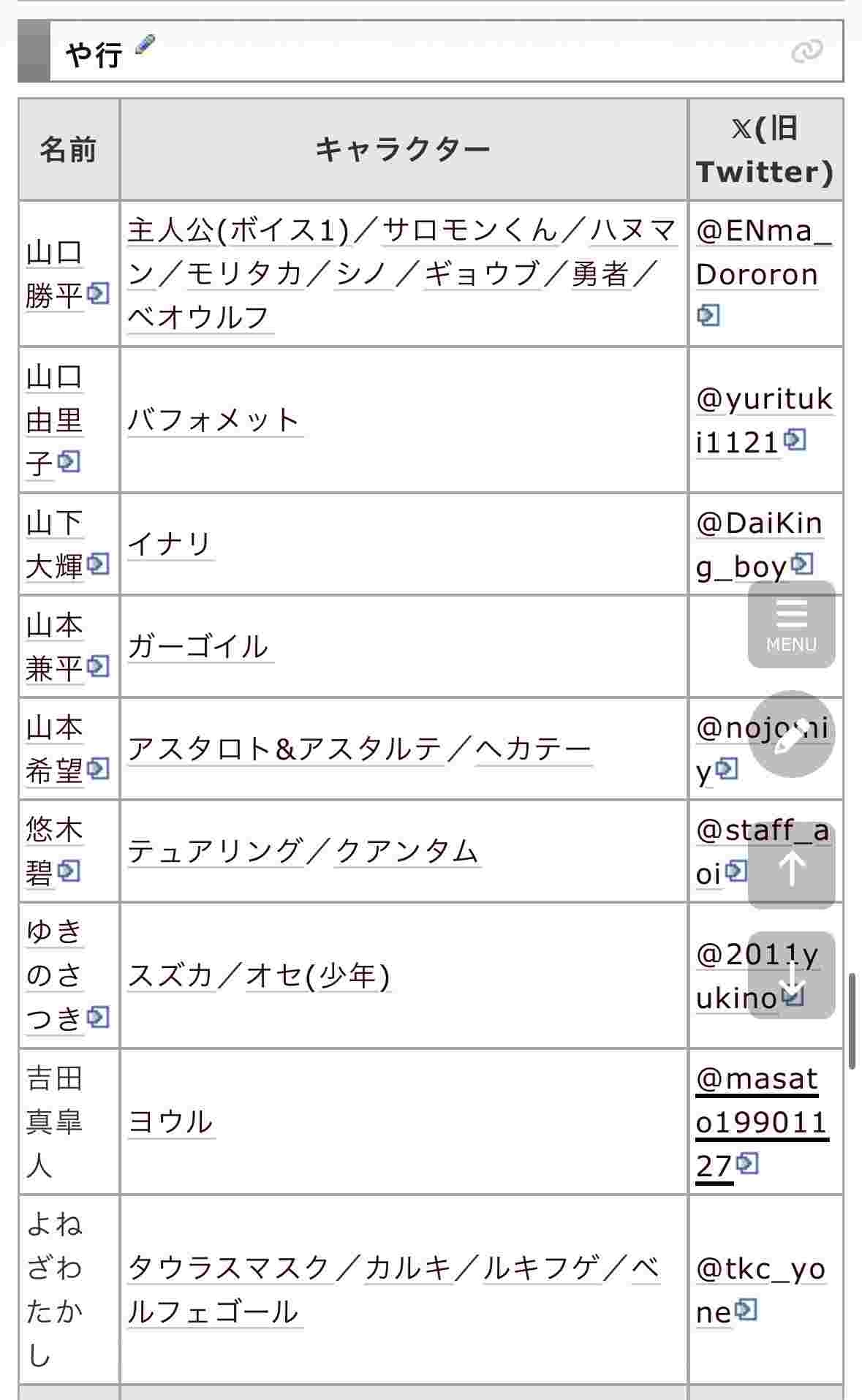Screen dimensions: 862x1400
Task: Open the クアンタム character page
Action: [x=407, y=852]
